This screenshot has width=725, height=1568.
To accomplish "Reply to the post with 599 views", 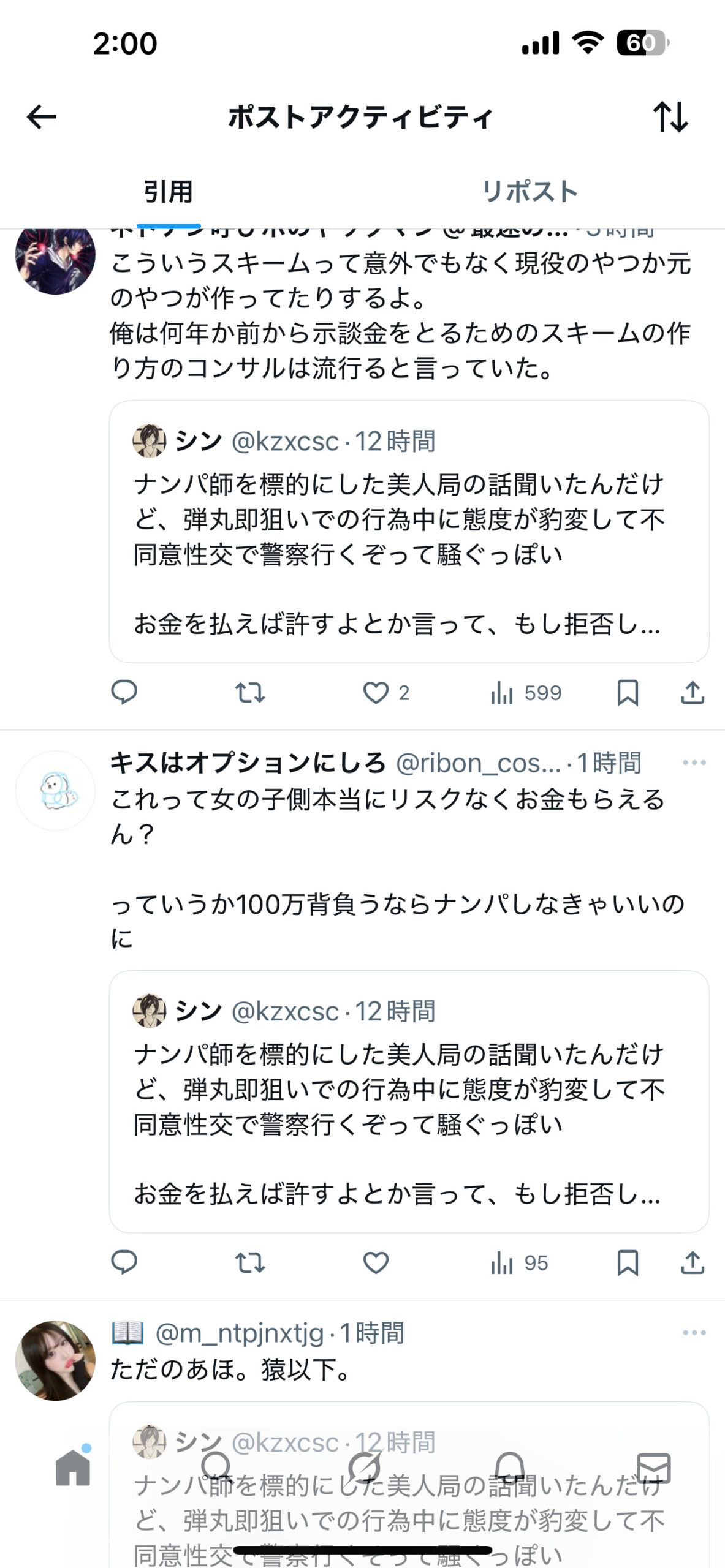I will pos(124,693).
